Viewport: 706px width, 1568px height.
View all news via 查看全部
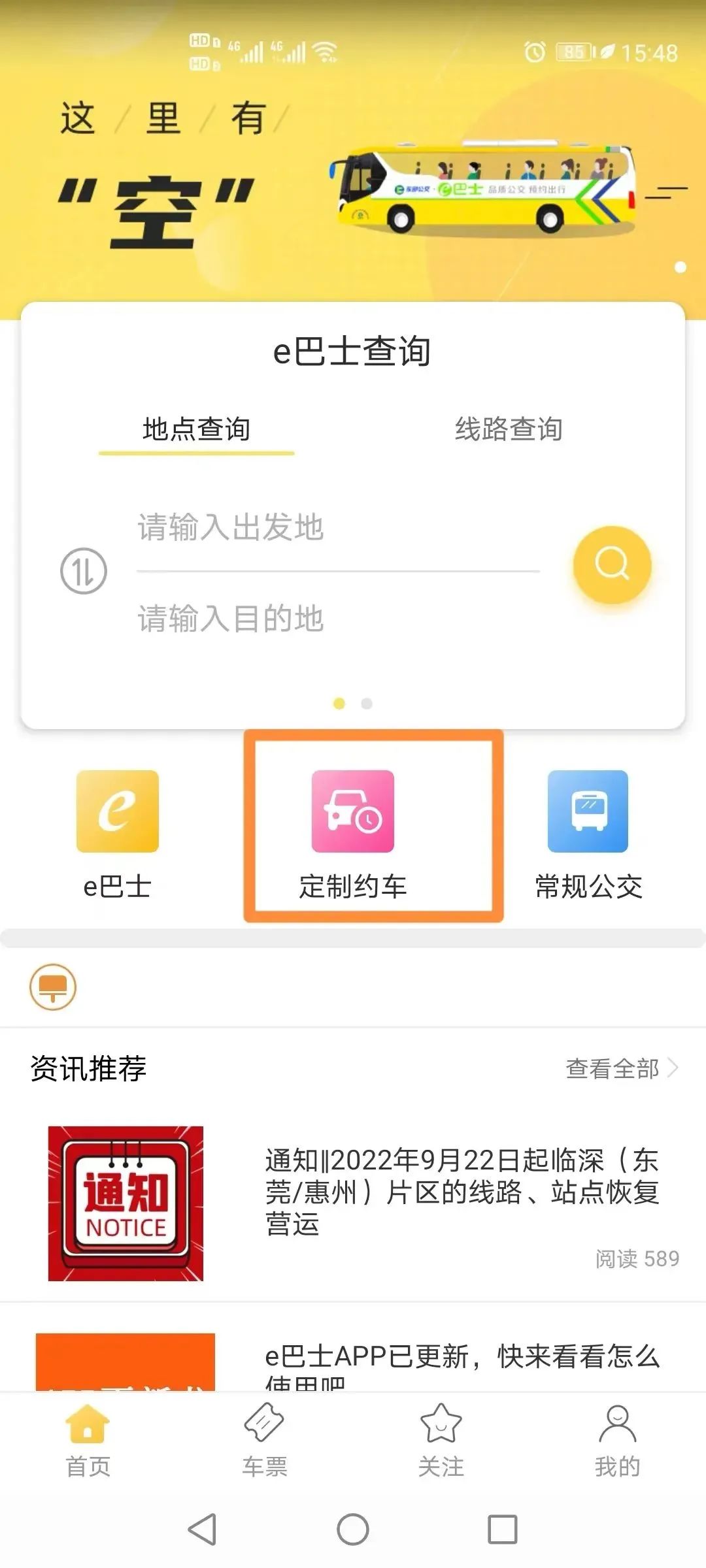(x=621, y=1068)
